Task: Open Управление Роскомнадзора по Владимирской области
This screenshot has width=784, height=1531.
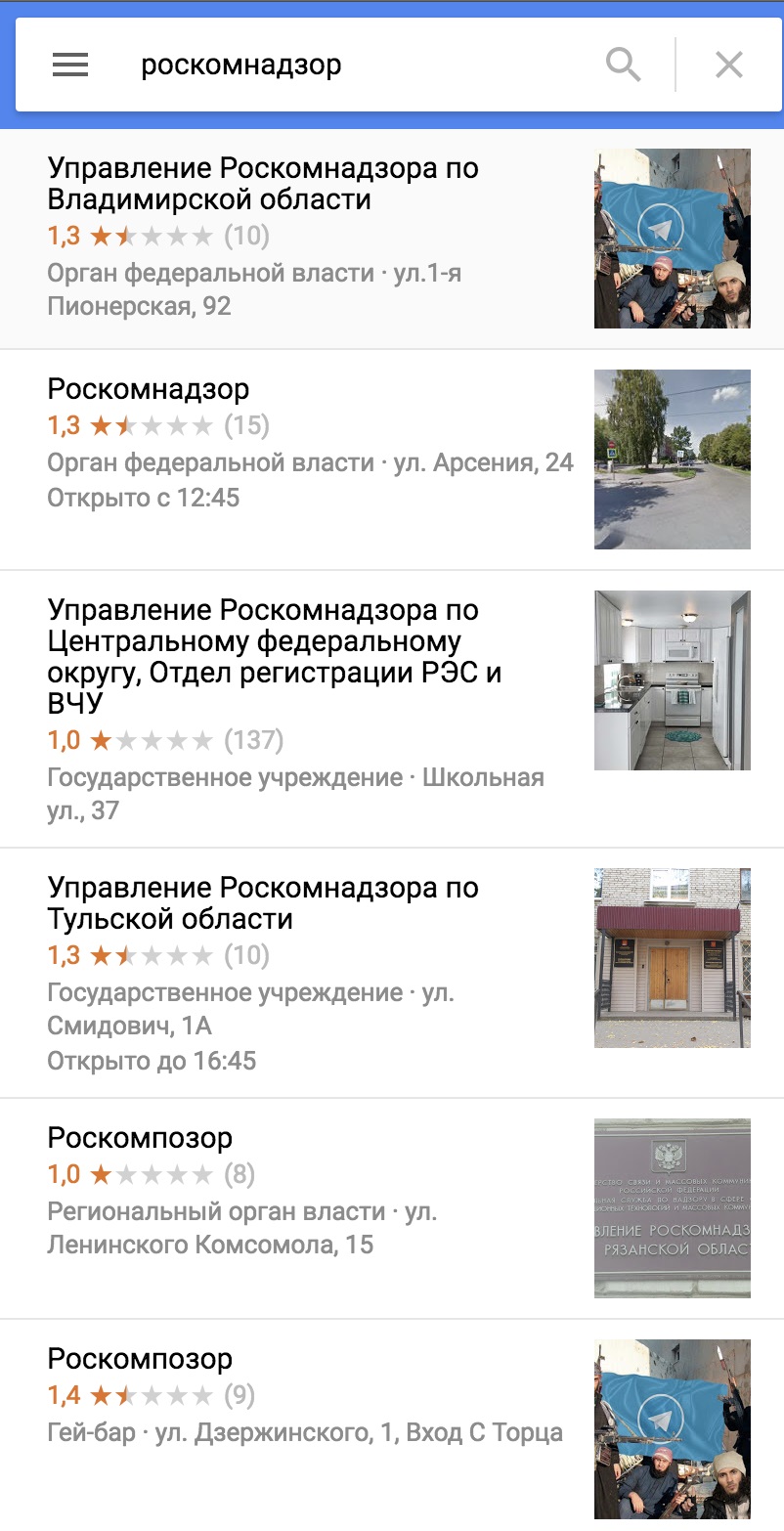Action: pos(264,184)
